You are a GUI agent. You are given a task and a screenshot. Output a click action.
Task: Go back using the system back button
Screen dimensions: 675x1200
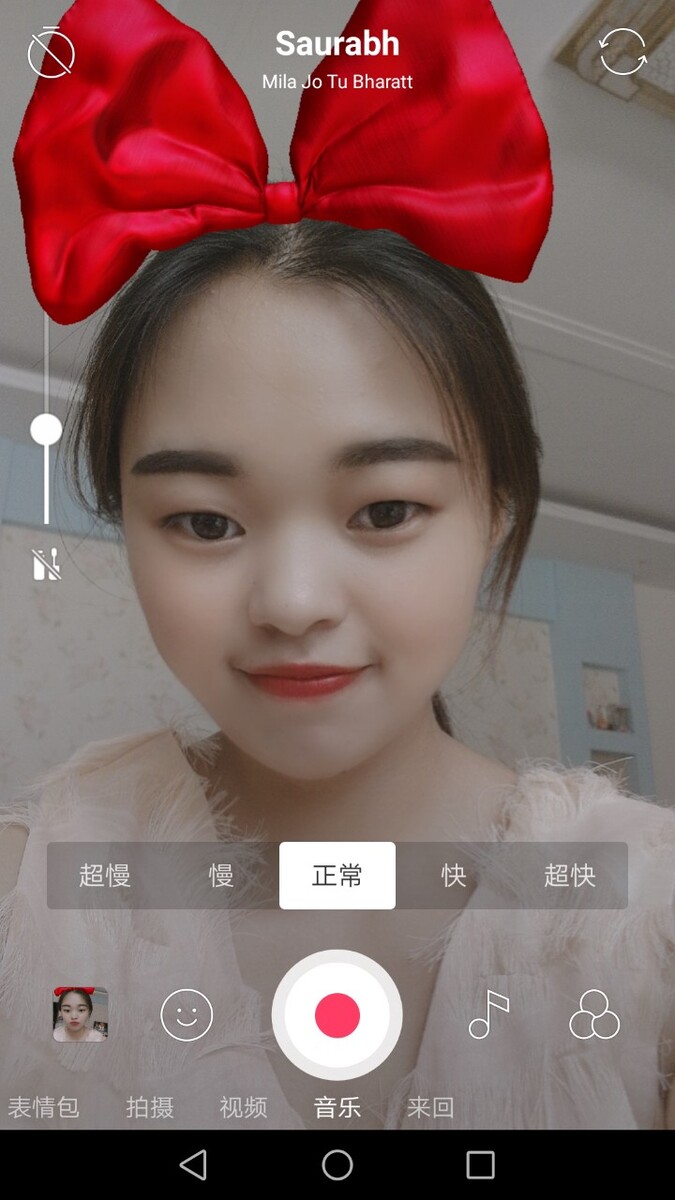[193, 1165]
